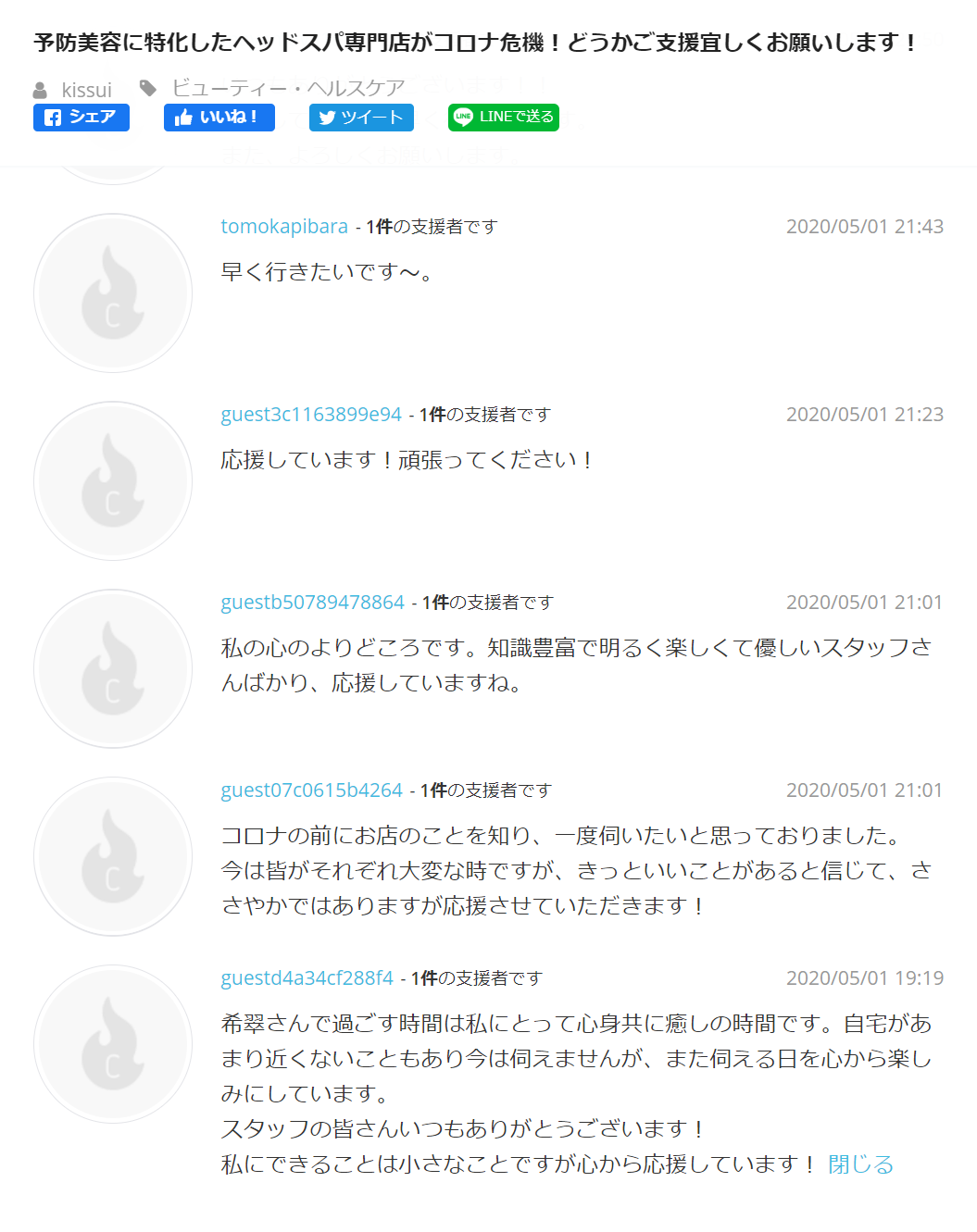Screen dimensions: 977x1232
Task: View guest3c1163899e94's profile
Action: point(311,415)
